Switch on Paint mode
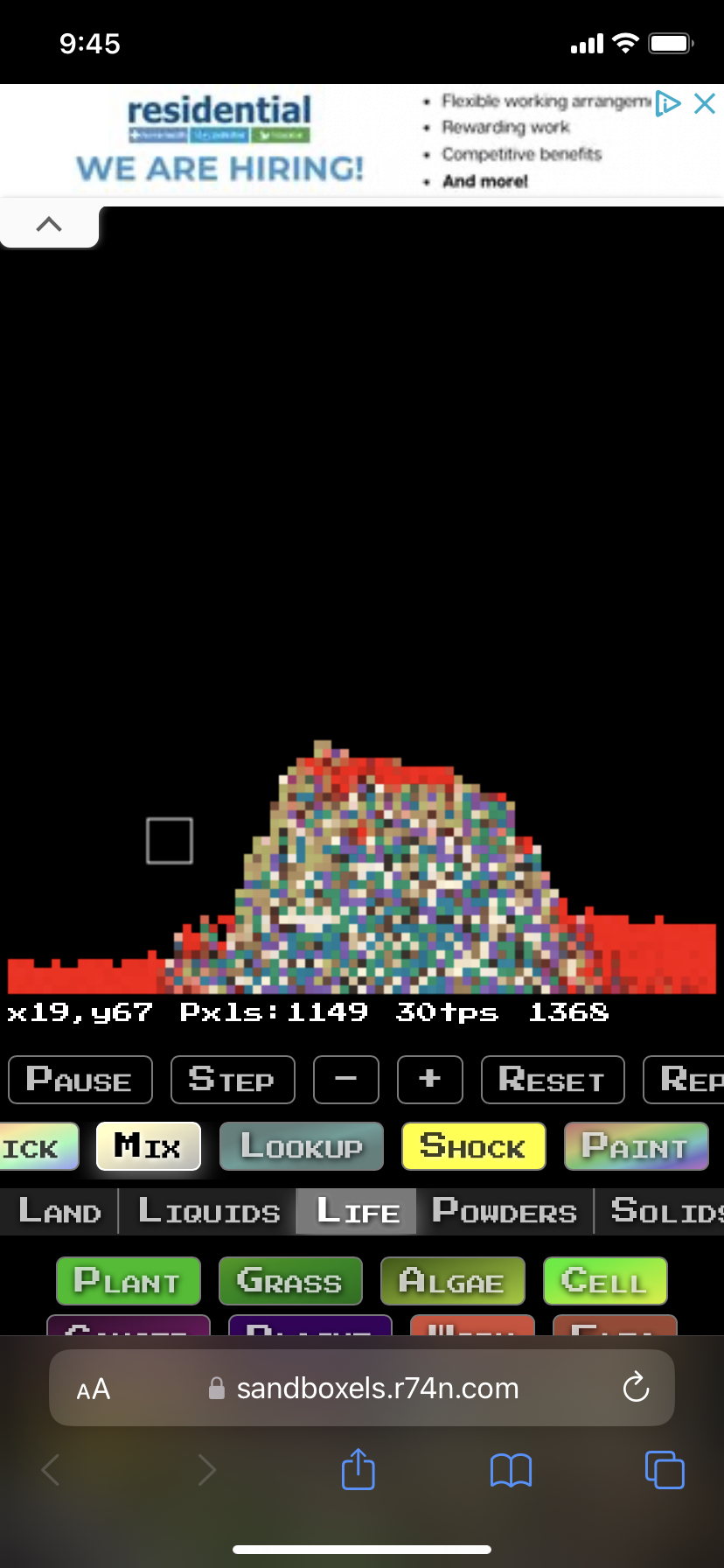 click(x=636, y=1146)
